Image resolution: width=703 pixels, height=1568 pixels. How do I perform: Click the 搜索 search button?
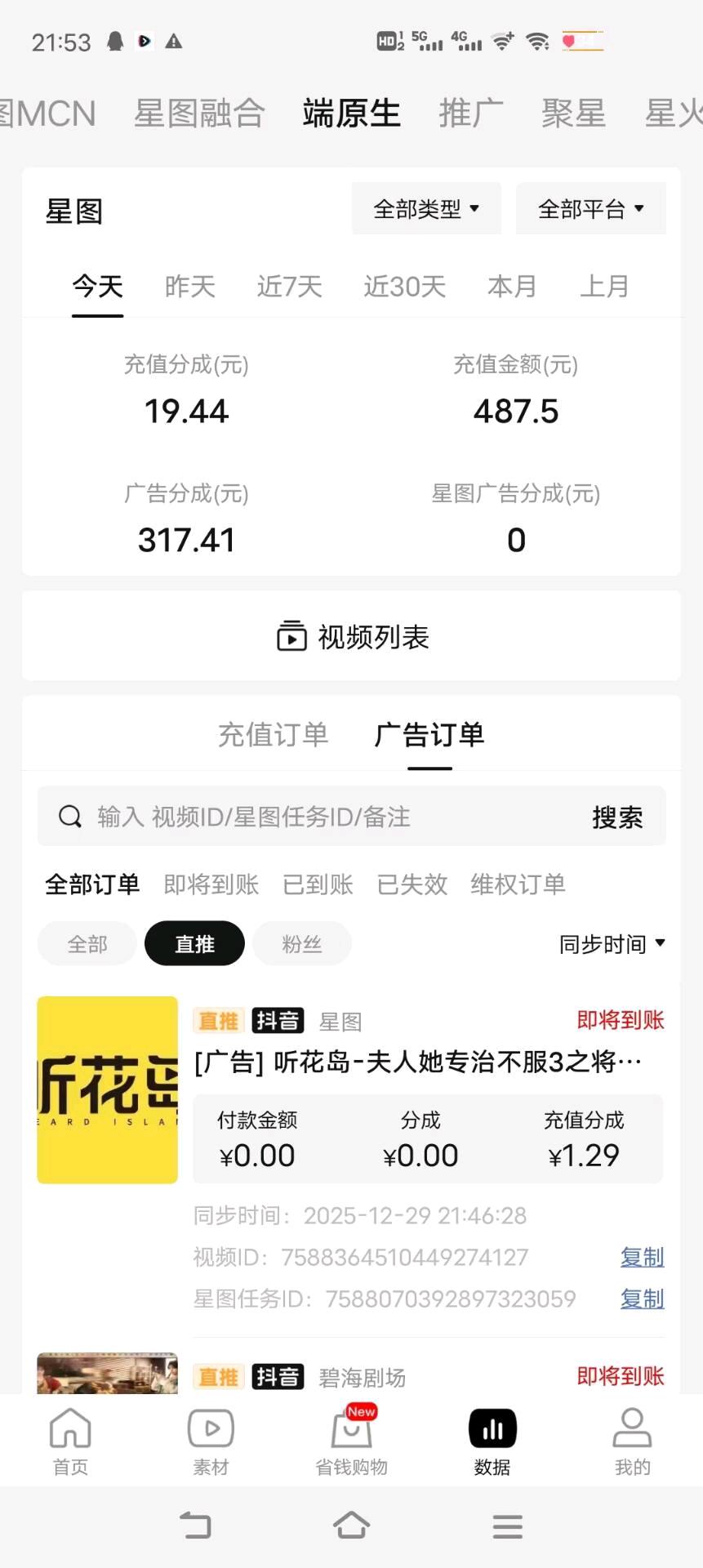coord(616,816)
